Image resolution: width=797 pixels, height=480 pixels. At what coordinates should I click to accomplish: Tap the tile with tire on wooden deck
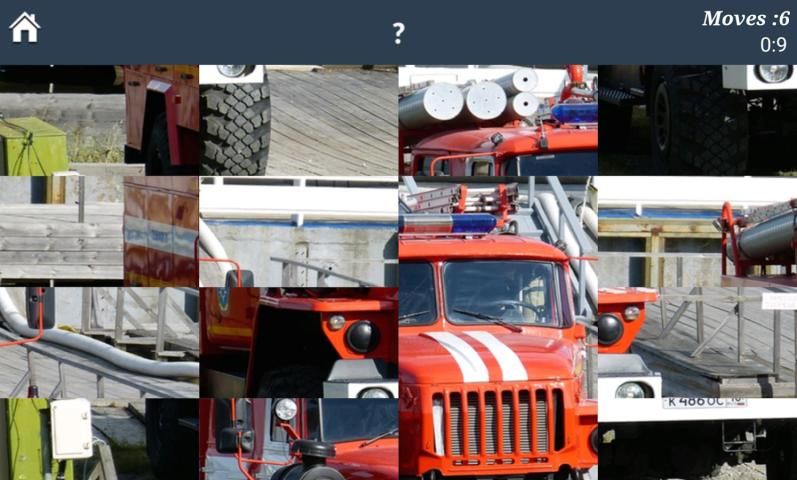(298, 120)
